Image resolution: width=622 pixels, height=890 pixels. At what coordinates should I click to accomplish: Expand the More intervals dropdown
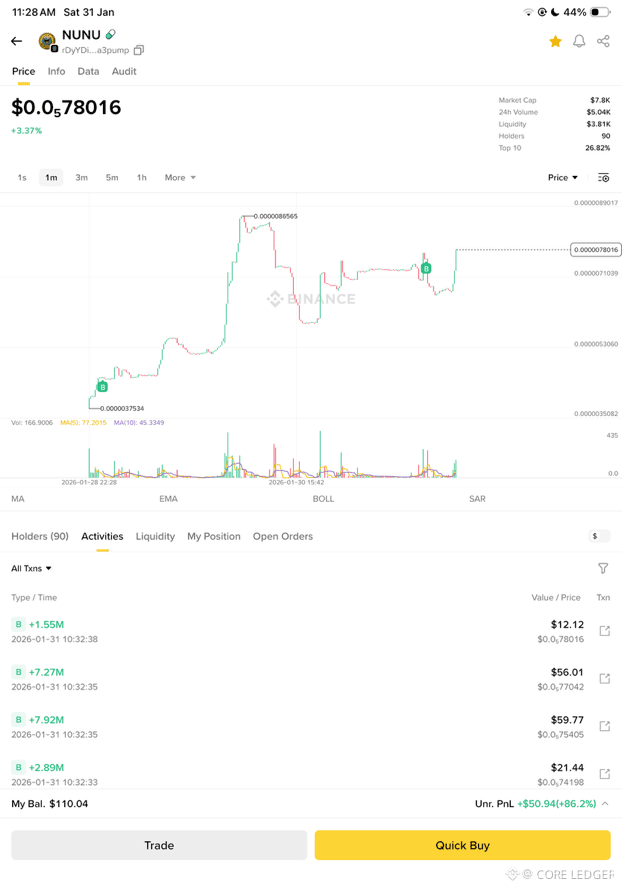(x=180, y=177)
